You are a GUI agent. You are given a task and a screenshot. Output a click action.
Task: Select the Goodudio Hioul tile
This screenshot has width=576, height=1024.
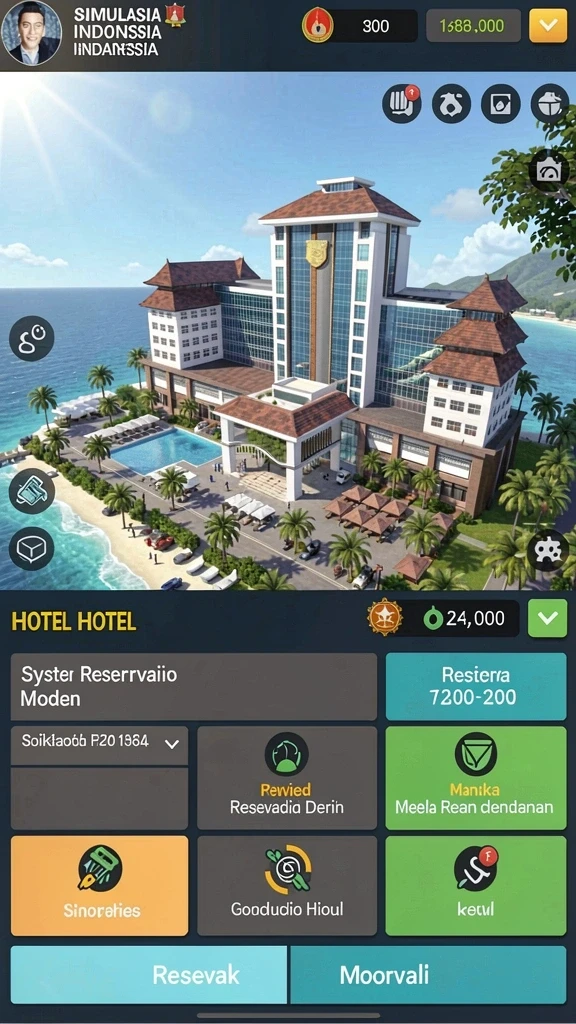point(287,886)
